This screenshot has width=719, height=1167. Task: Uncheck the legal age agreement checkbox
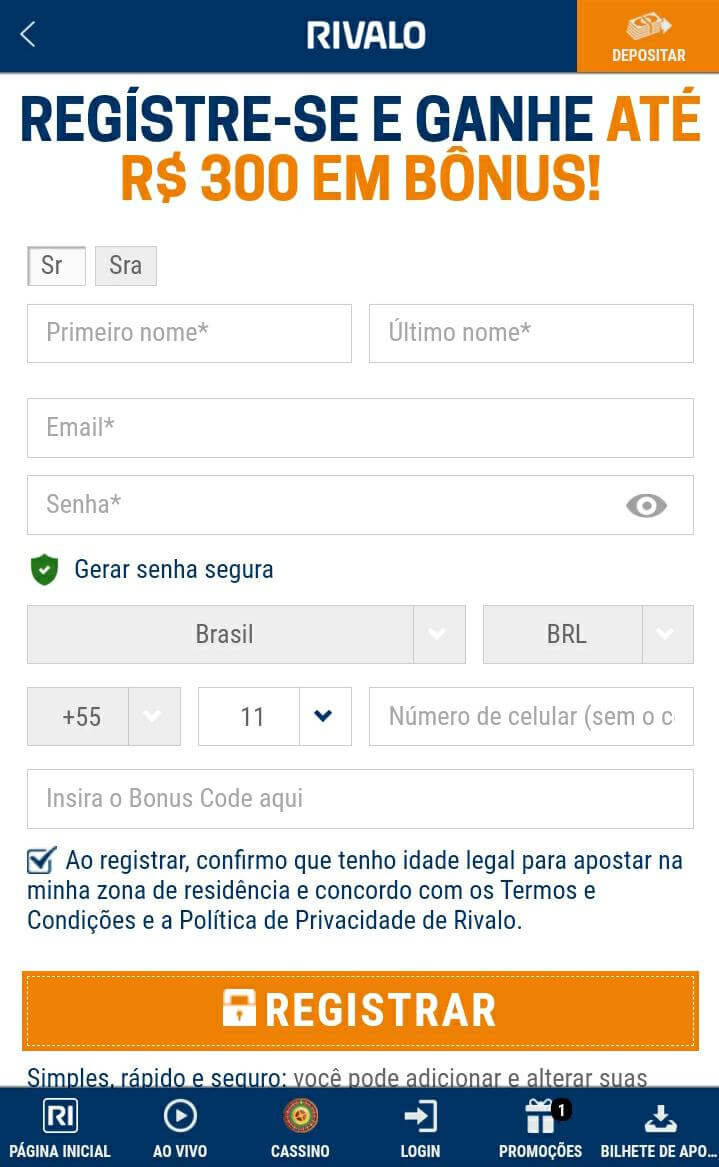[42, 860]
